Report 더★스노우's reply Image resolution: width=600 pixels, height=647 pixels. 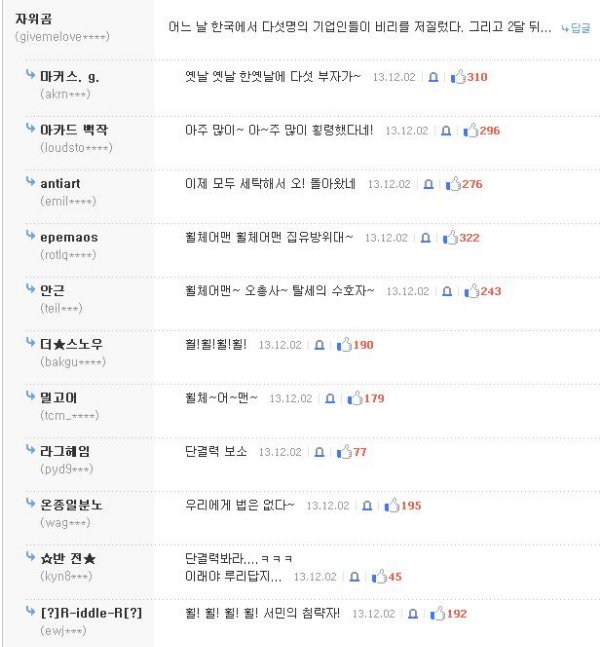pyautogui.click(x=320, y=346)
